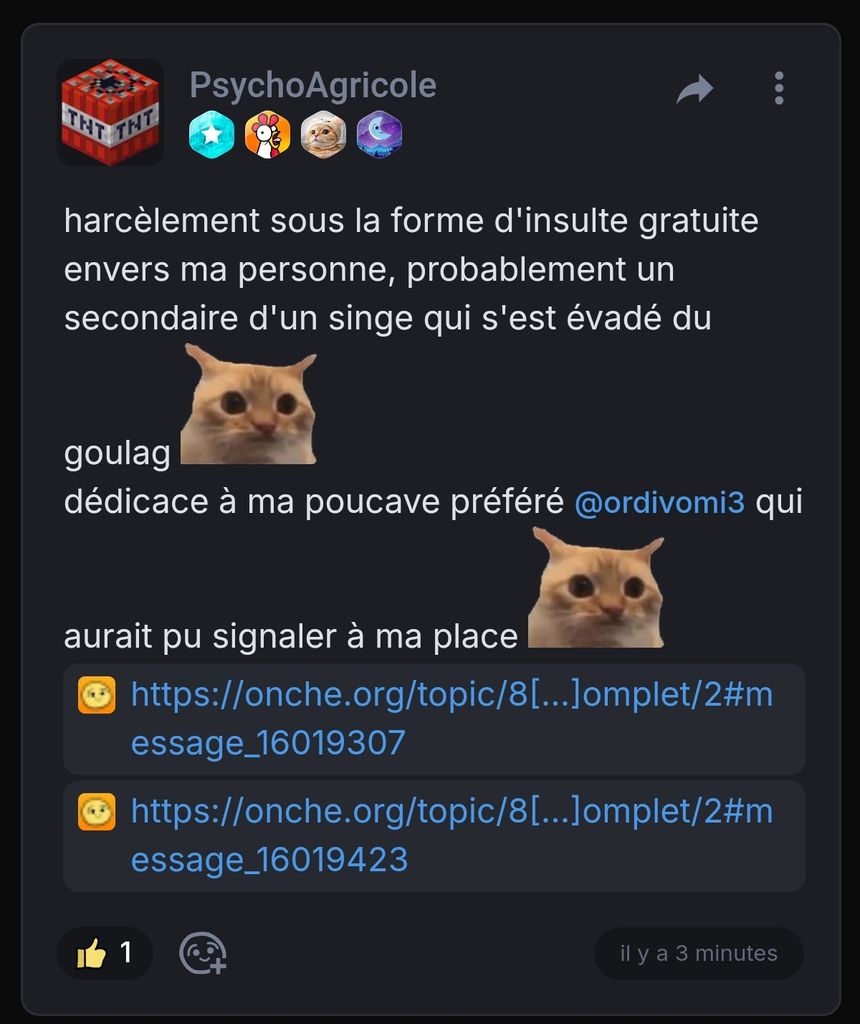Add a new emoji reaction
This screenshot has width=860, height=1024.
coord(202,953)
